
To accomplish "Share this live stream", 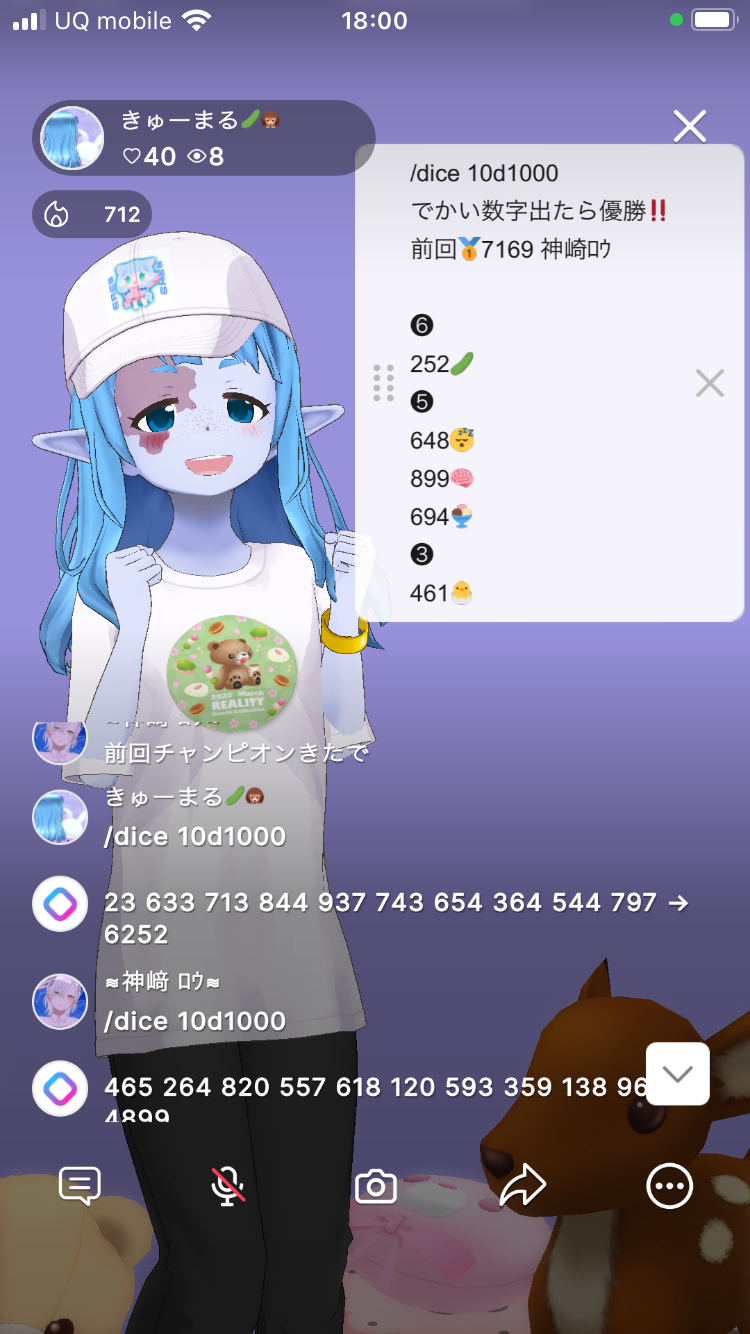I will click(x=522, y=1186).
